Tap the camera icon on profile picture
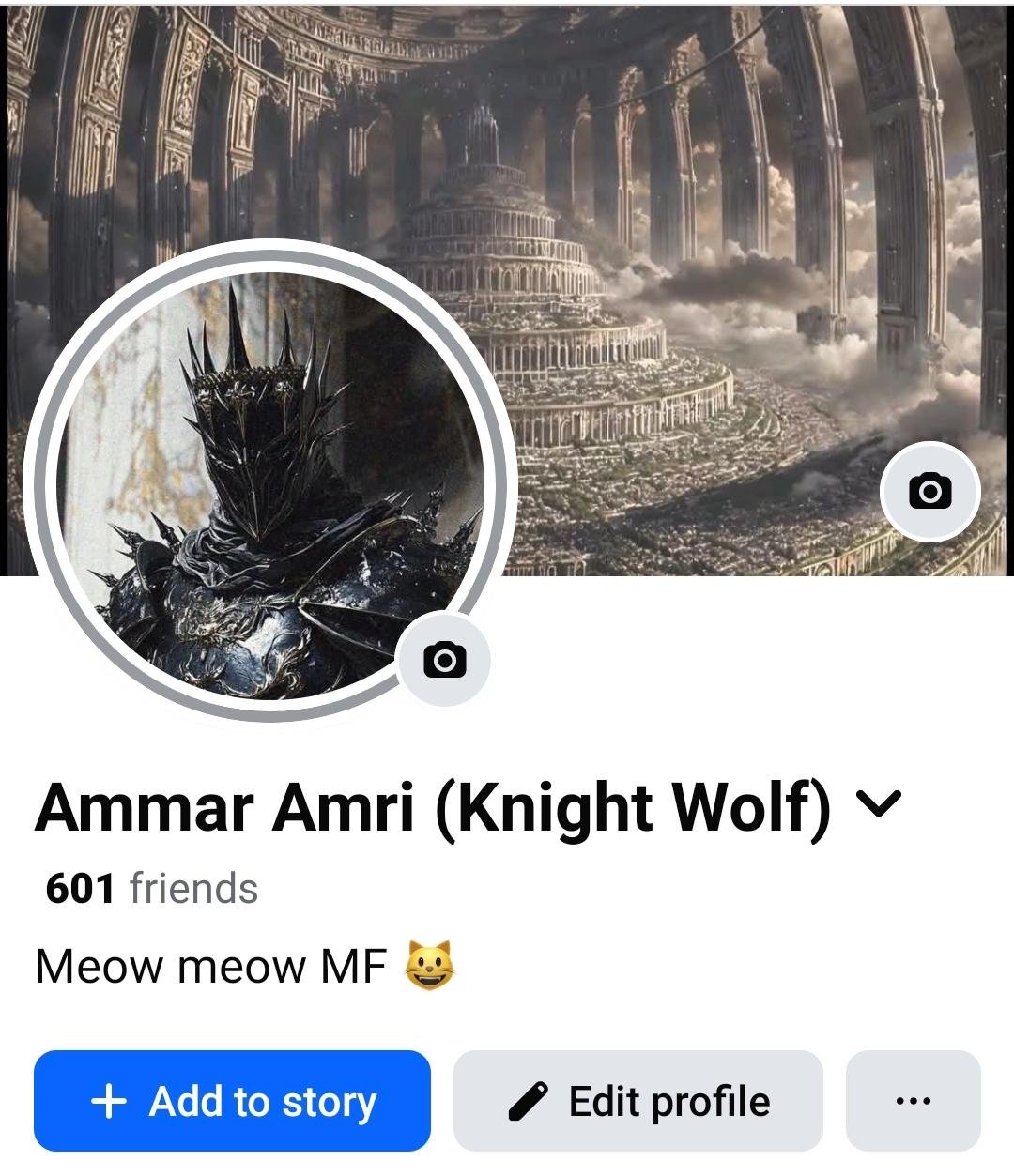The height and width of the screenshot is (1176, 1014). point(444,660)
